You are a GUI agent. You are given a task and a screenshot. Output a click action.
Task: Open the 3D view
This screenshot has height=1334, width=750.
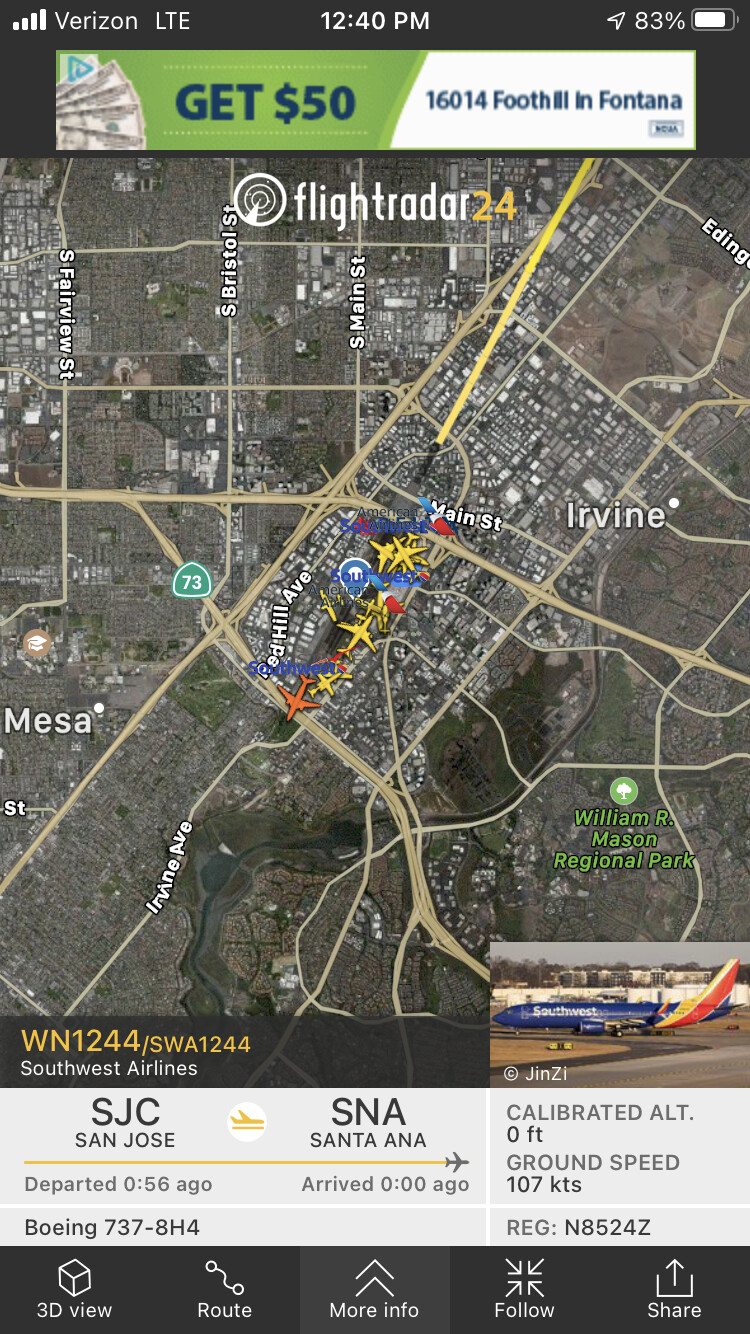pos(75,1289)
